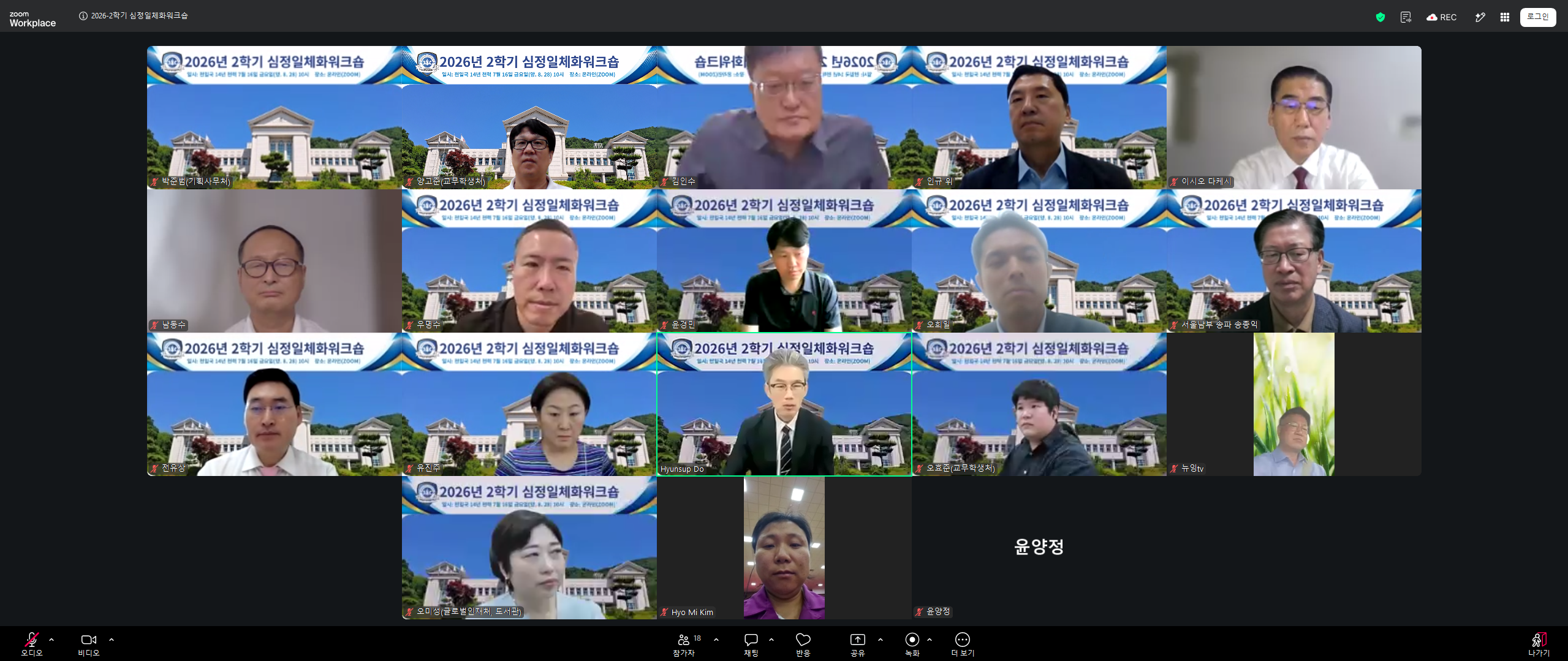Open the green encryption shield icon
This screenshot has width=1568, height=661.
[x=1380, y=17]
